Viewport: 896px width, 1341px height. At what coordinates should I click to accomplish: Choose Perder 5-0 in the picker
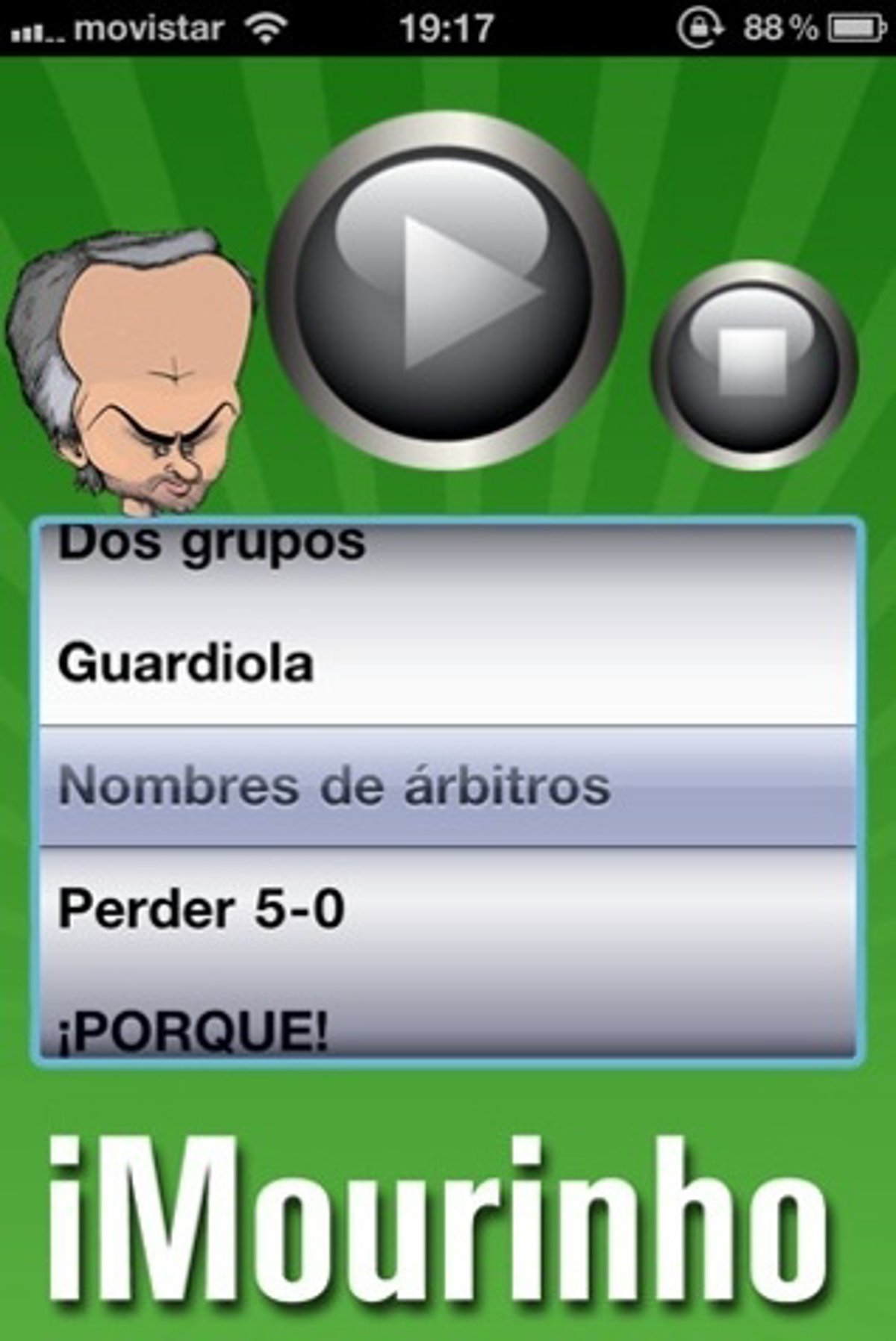pyautogui.click(x=202, y=909)
